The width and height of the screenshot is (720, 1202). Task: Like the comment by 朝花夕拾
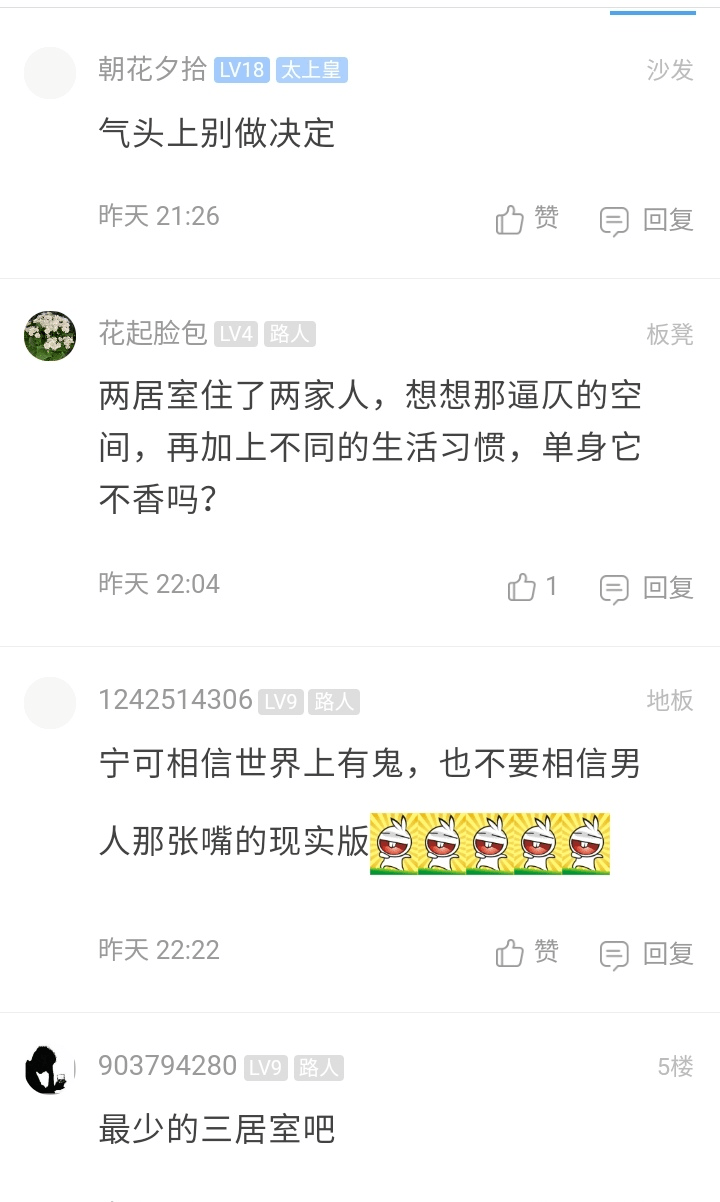[x=527, y=219]
